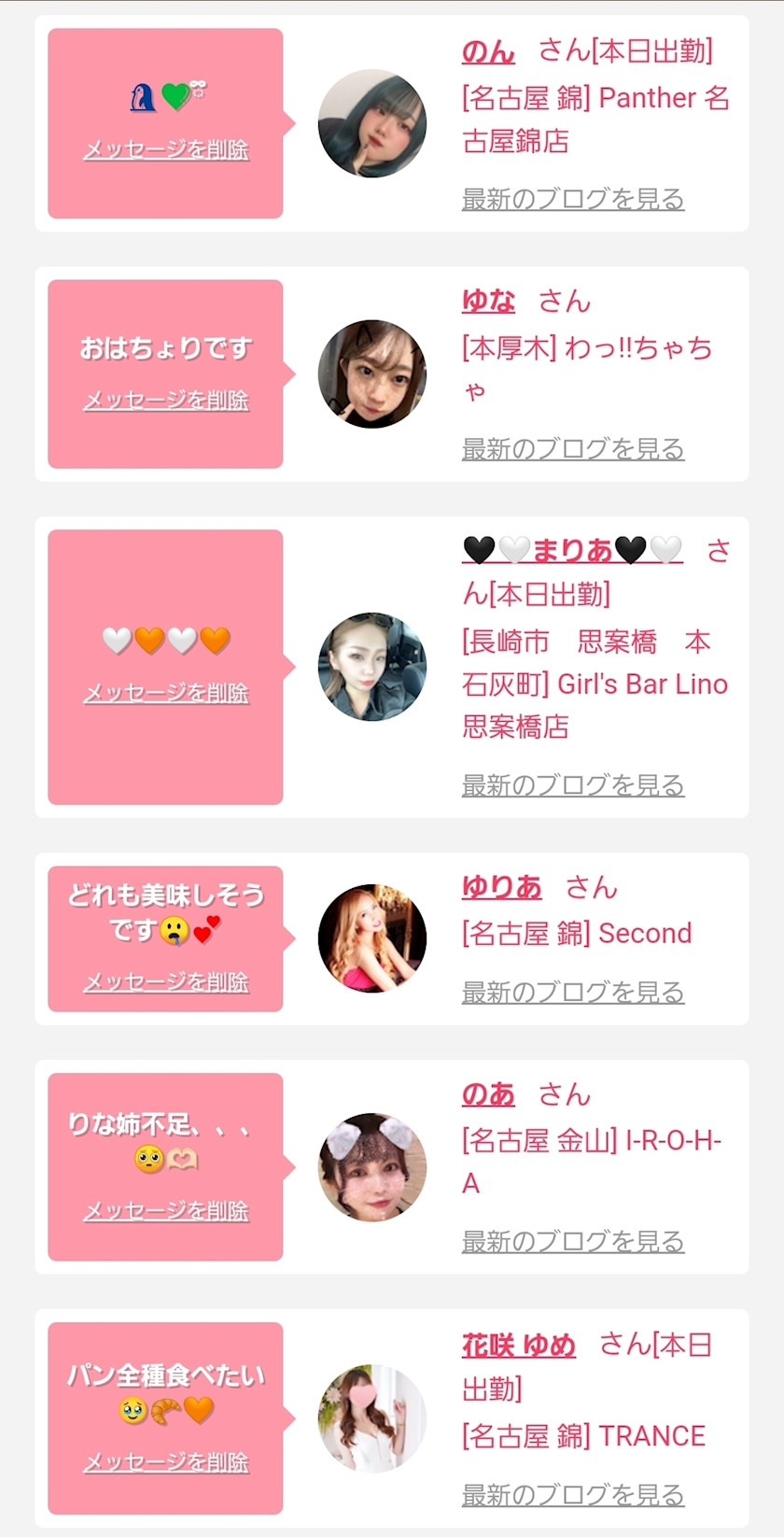View 花咲 ゆめ's latest blog

click(x=573, y=1495)
